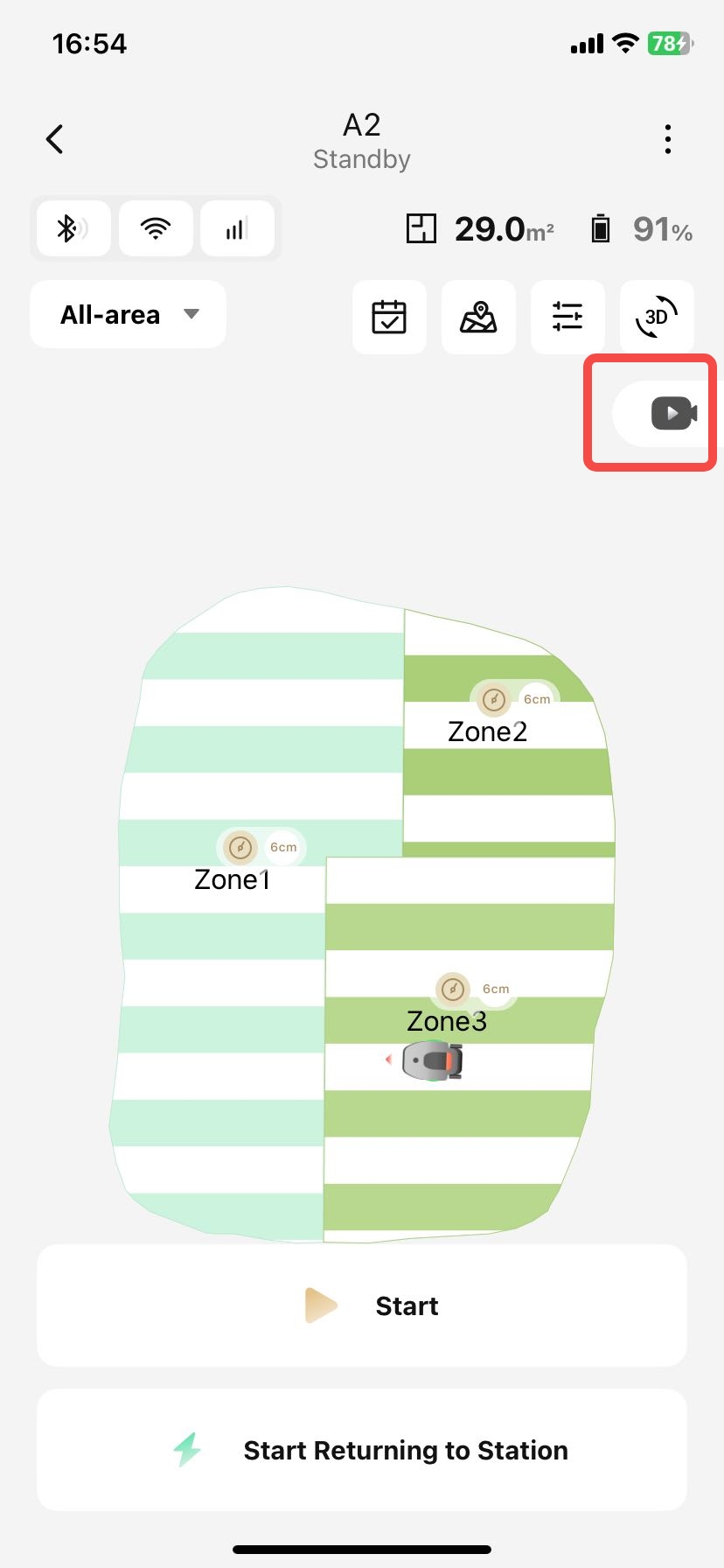Start the mowing task

362,1305
